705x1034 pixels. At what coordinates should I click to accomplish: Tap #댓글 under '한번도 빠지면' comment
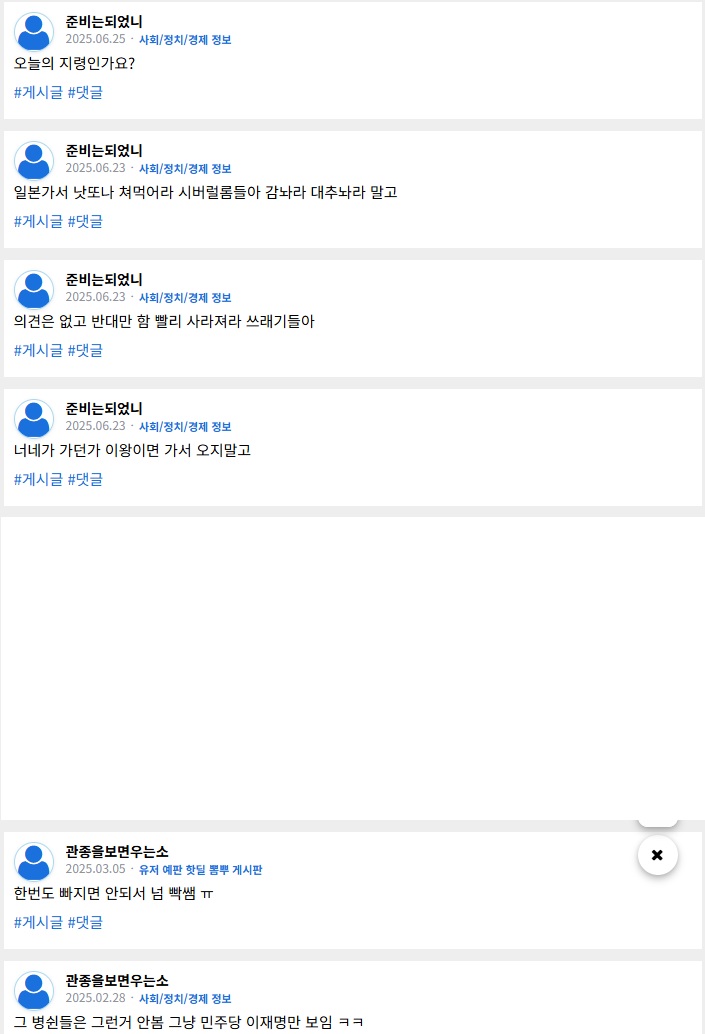[85, 922]
